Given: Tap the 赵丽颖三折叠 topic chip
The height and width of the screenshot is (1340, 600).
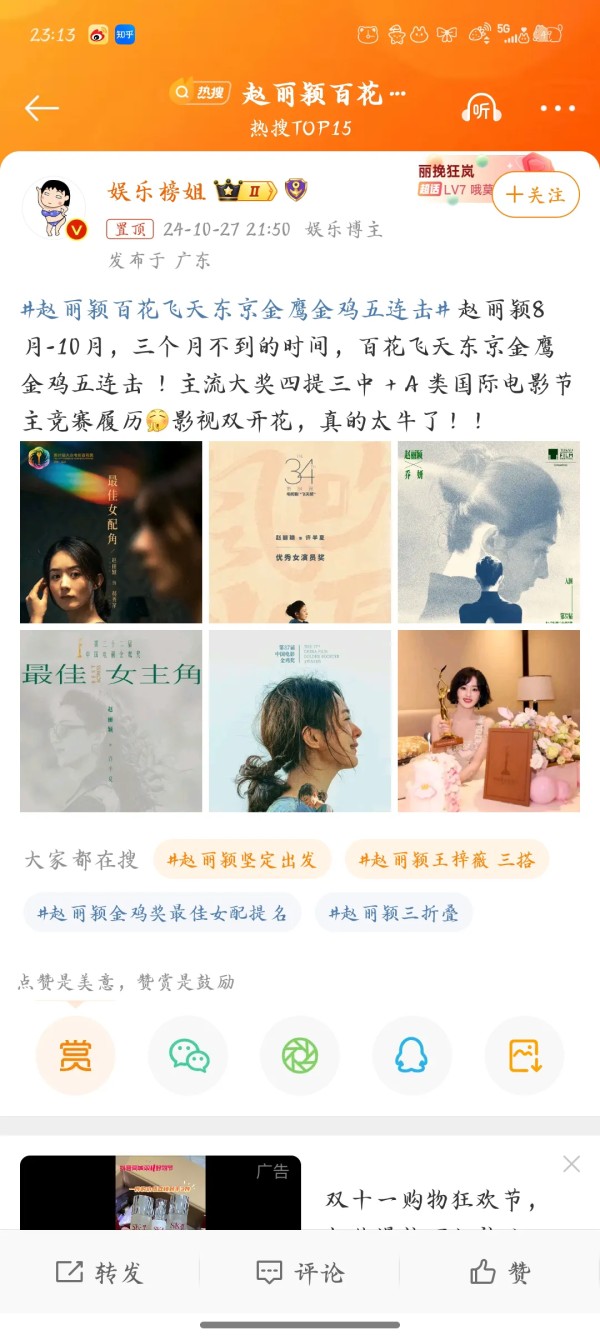Looking at the screenshot, I should [393, 912].
